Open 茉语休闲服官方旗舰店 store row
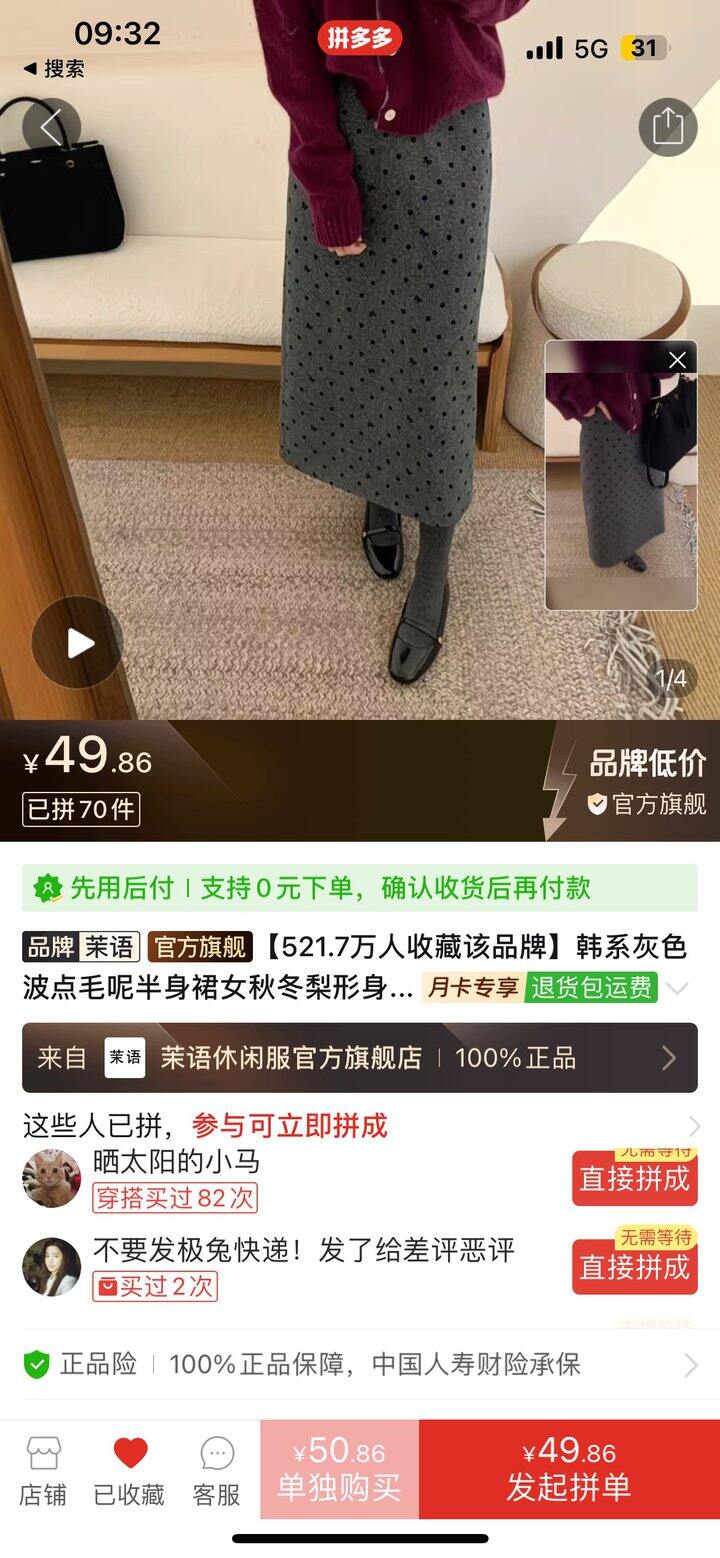Image resolution: width=720 pixels, height=1558 pixels. [360, 1058]
